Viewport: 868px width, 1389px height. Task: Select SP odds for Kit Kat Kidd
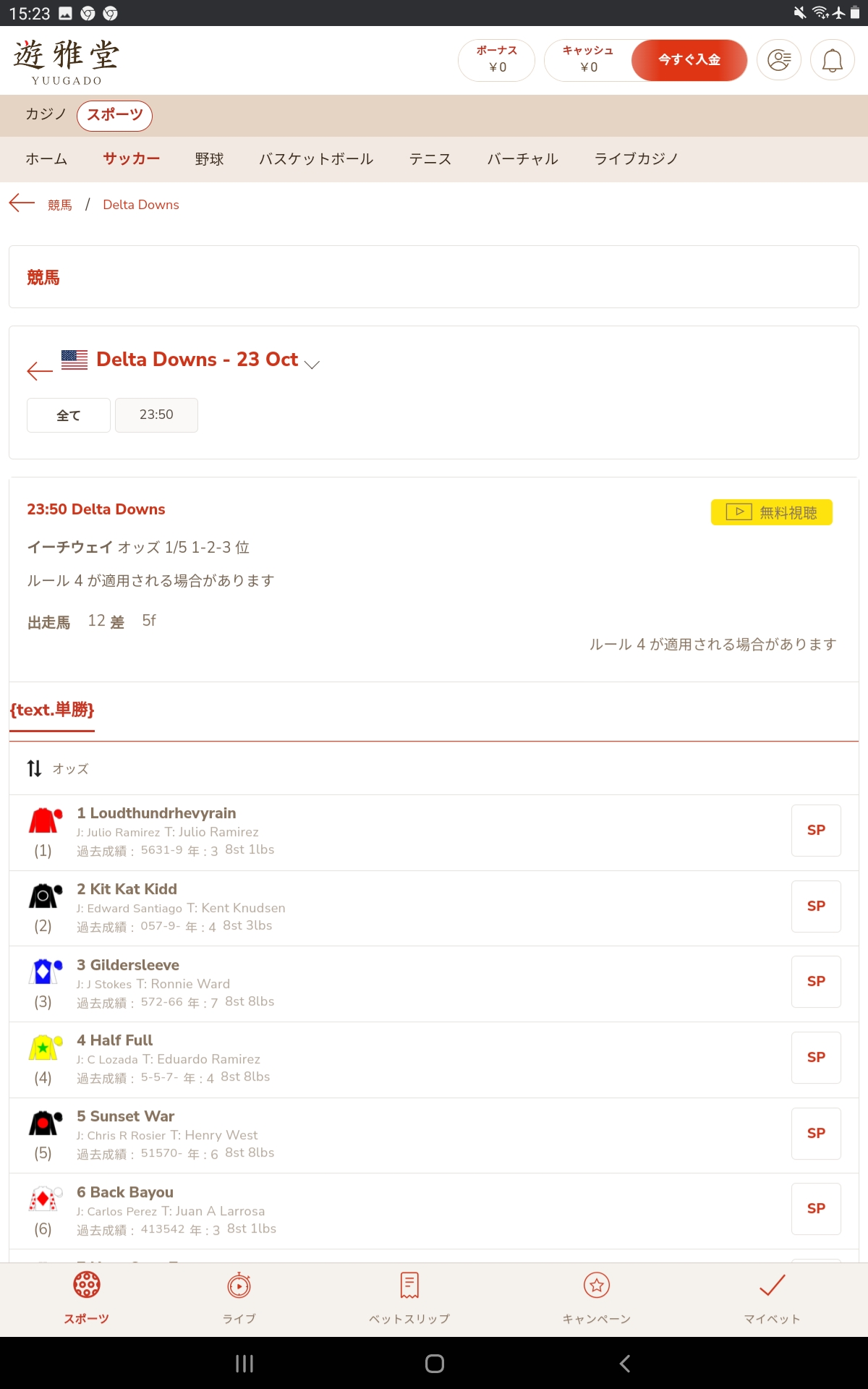point(816,906)
